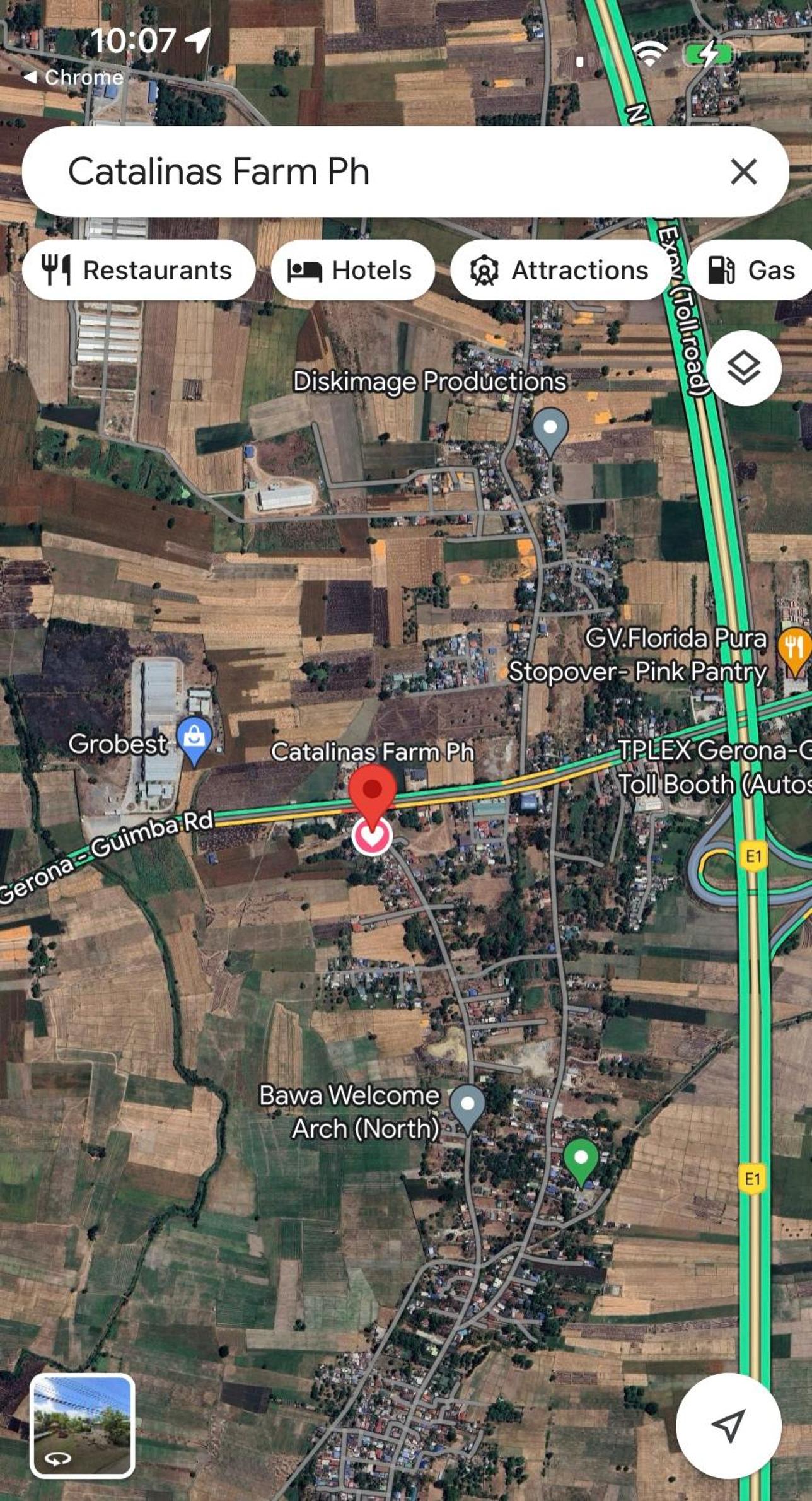Select the Gas chip

[750, 270]
